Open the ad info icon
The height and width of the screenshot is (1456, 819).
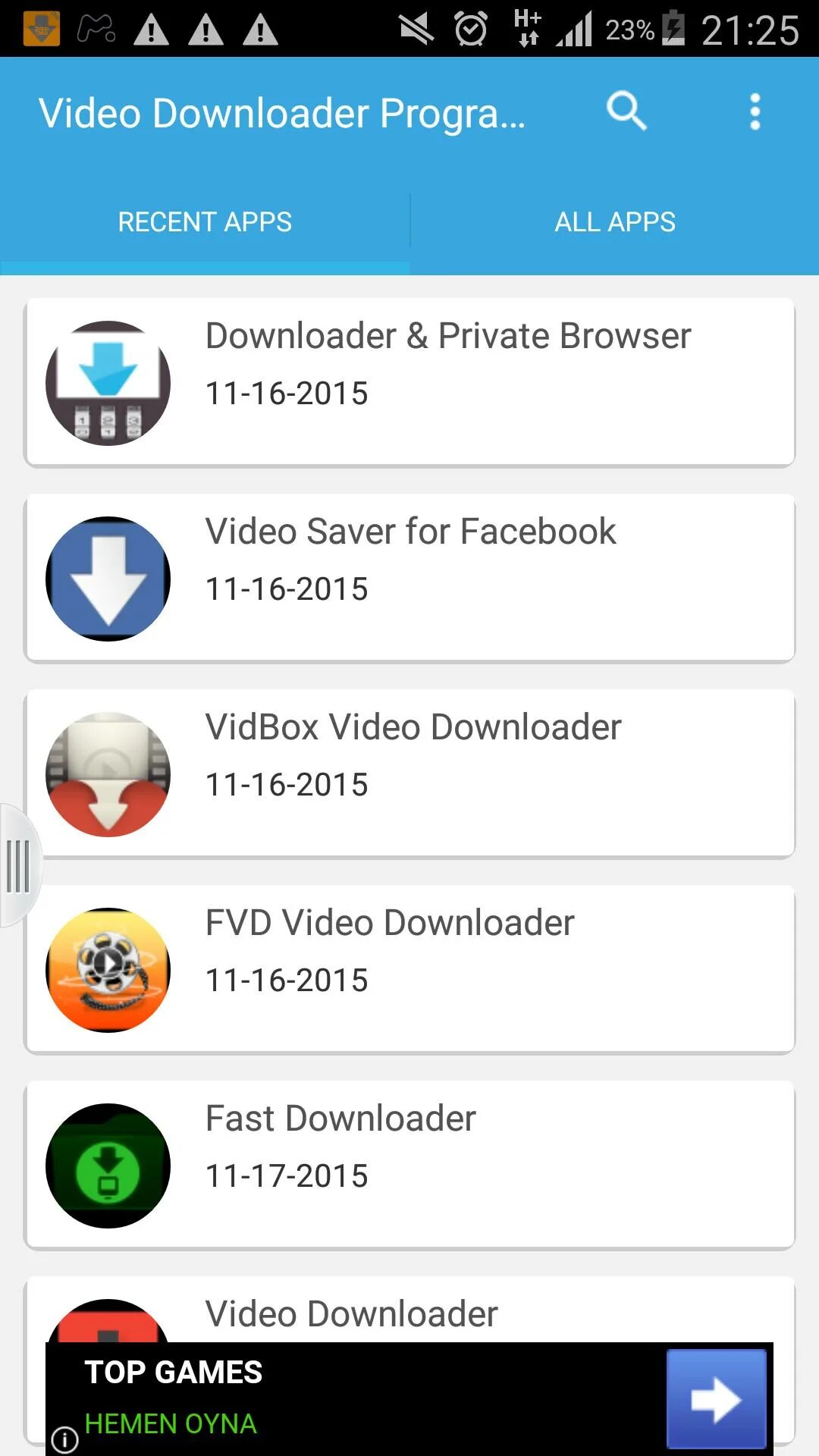coord(65,1439)
